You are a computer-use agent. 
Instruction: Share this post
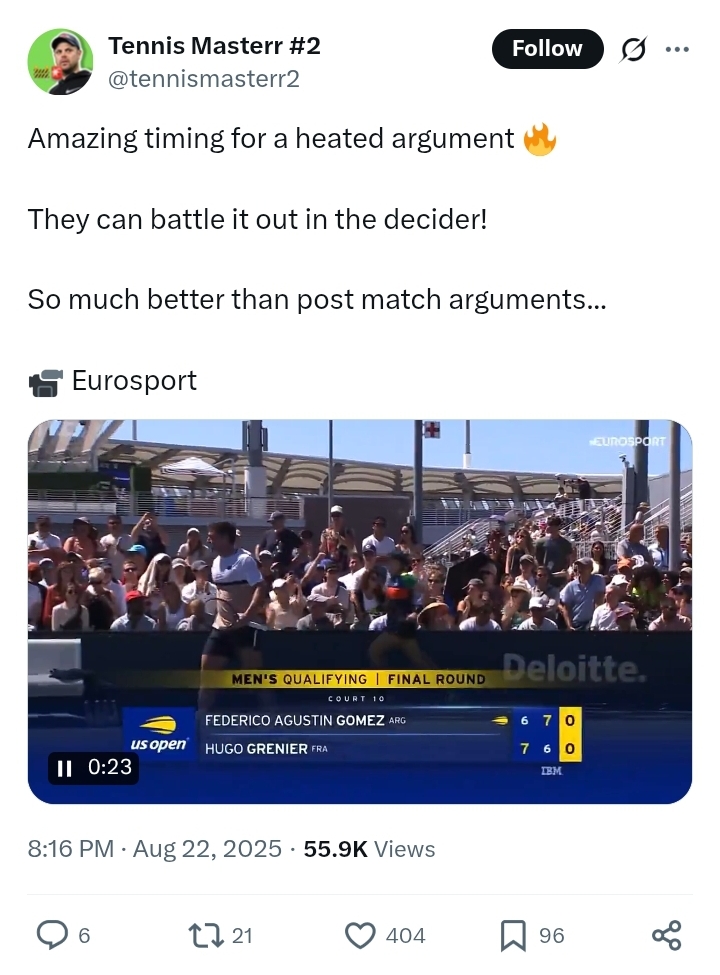[666, 935]
